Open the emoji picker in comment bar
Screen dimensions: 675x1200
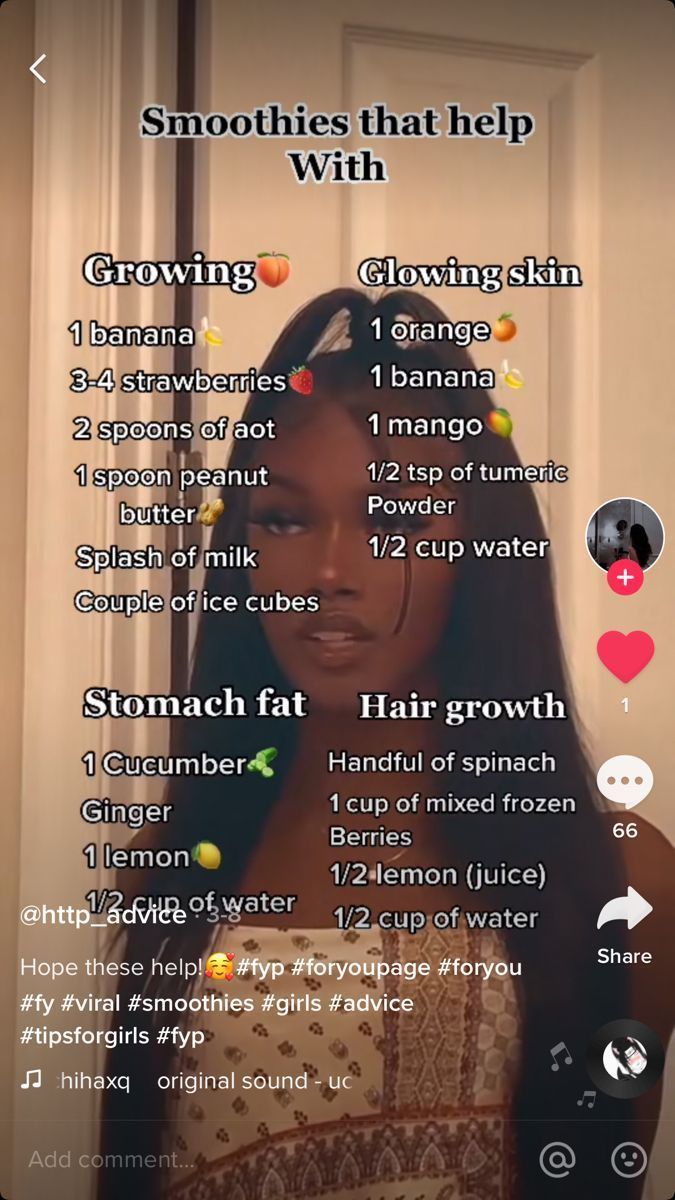click(628, 1160)
